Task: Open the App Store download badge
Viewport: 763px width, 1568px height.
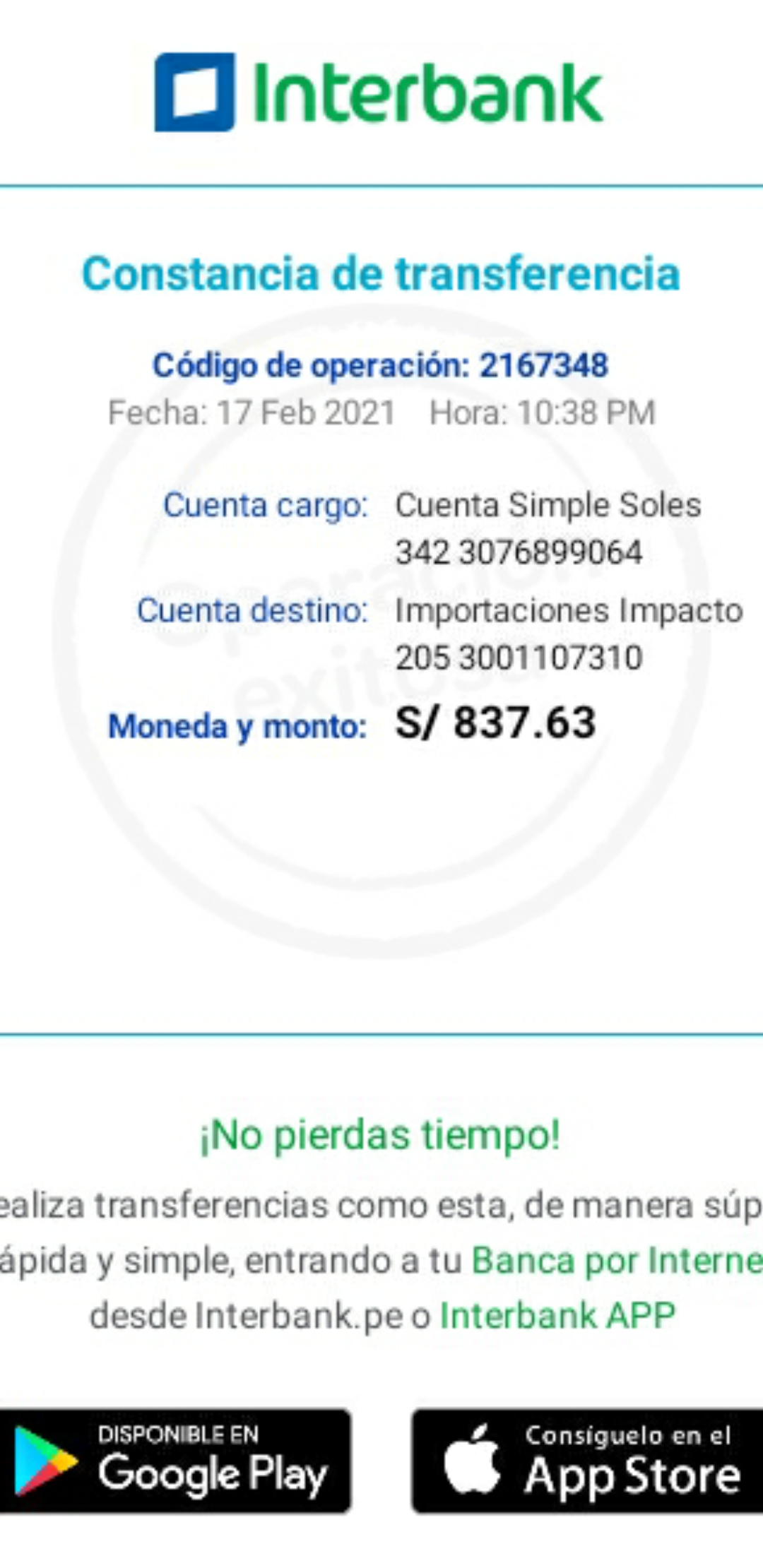Action: (x=588, y=1461)
